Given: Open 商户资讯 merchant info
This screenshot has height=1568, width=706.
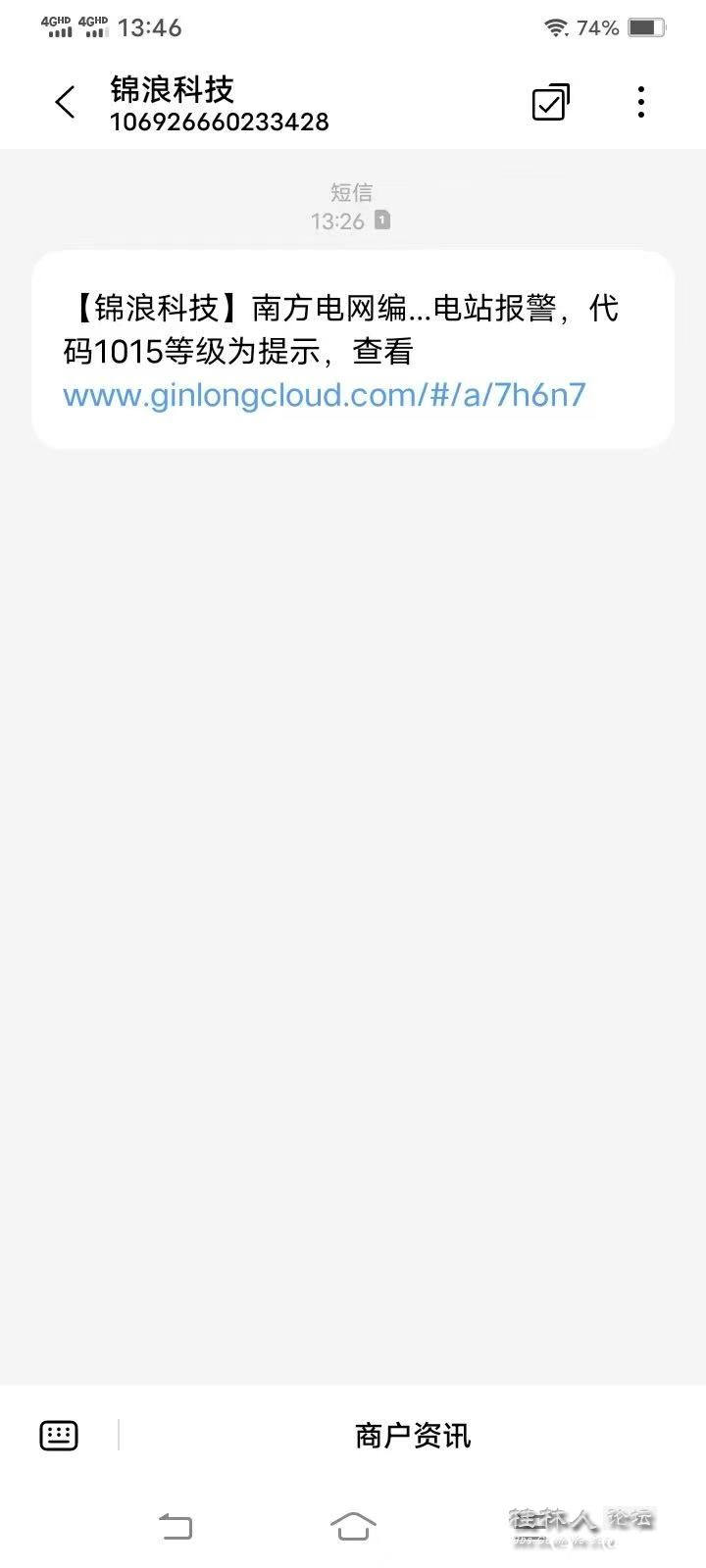Looking at the screenshot, I should (x=412, y=1436).
